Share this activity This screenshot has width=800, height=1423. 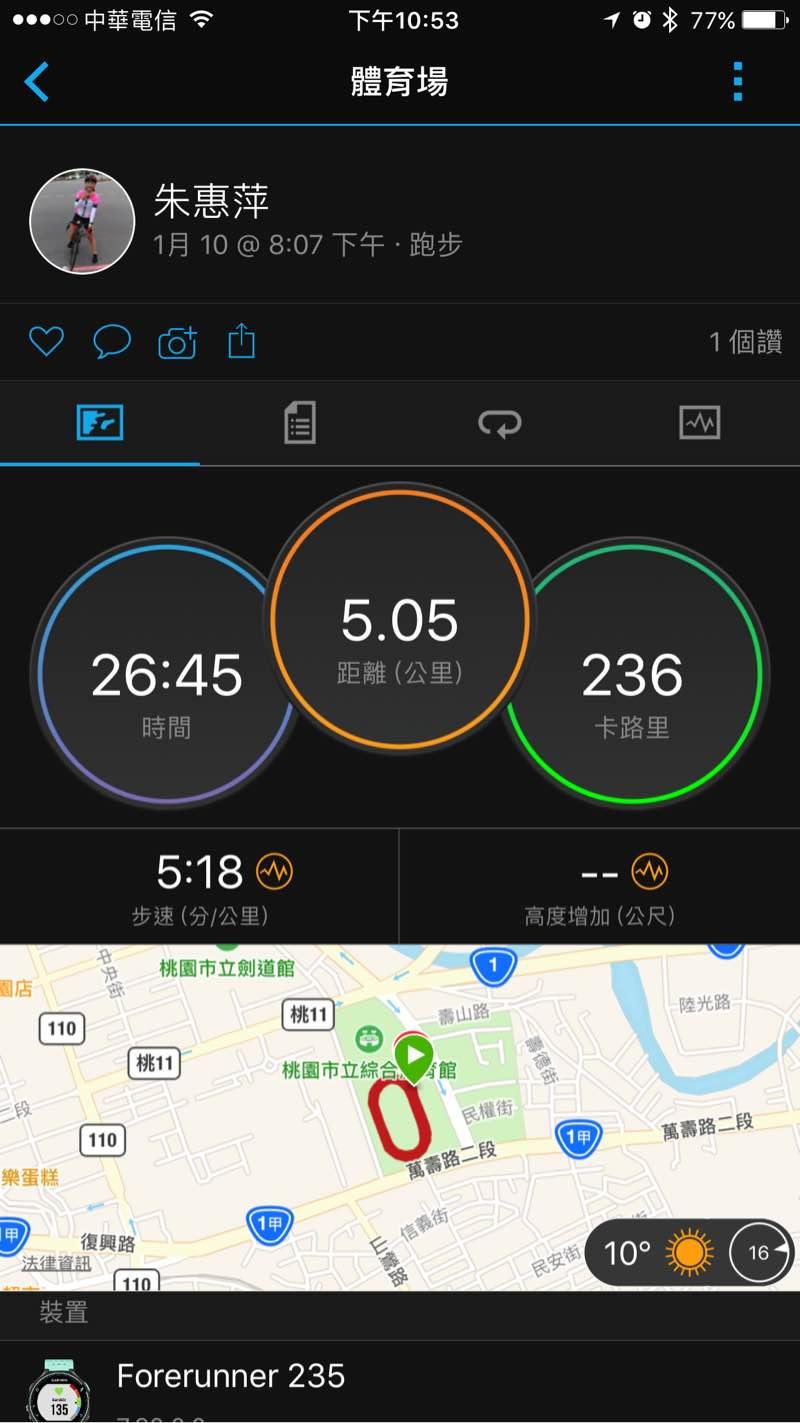(x=242, y=342)
